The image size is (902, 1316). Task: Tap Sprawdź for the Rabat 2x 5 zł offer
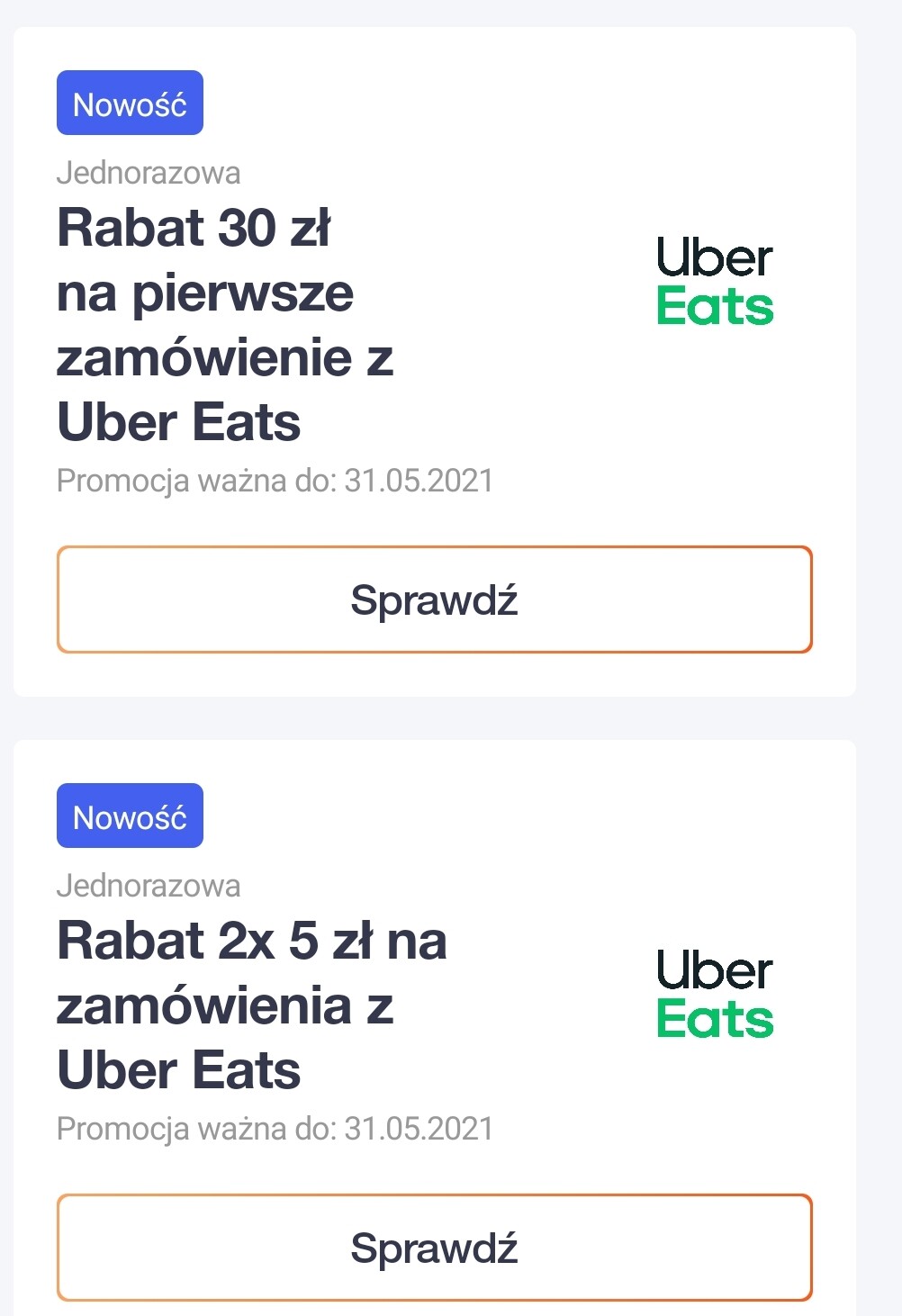434,1248
